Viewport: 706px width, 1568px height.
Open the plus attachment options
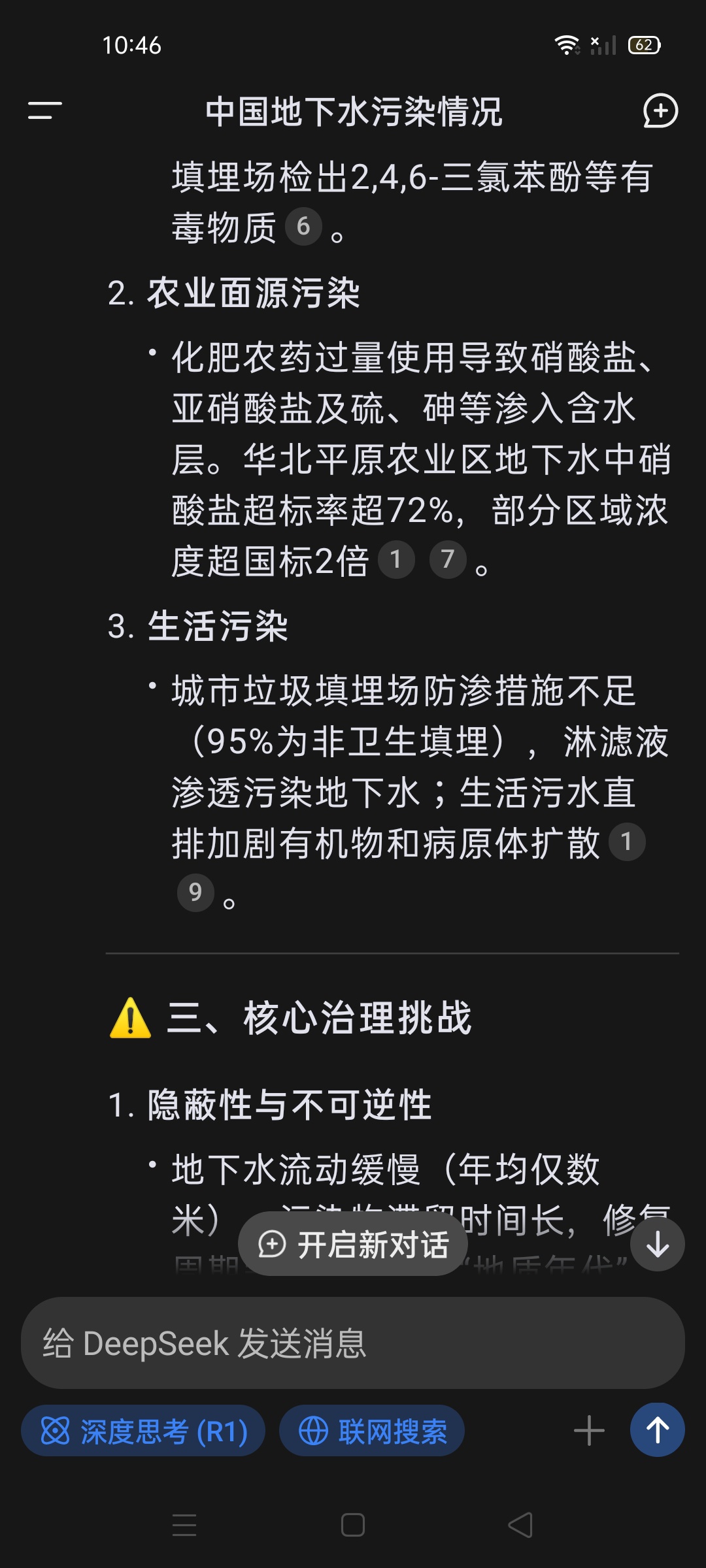[x=589, y=1431]
